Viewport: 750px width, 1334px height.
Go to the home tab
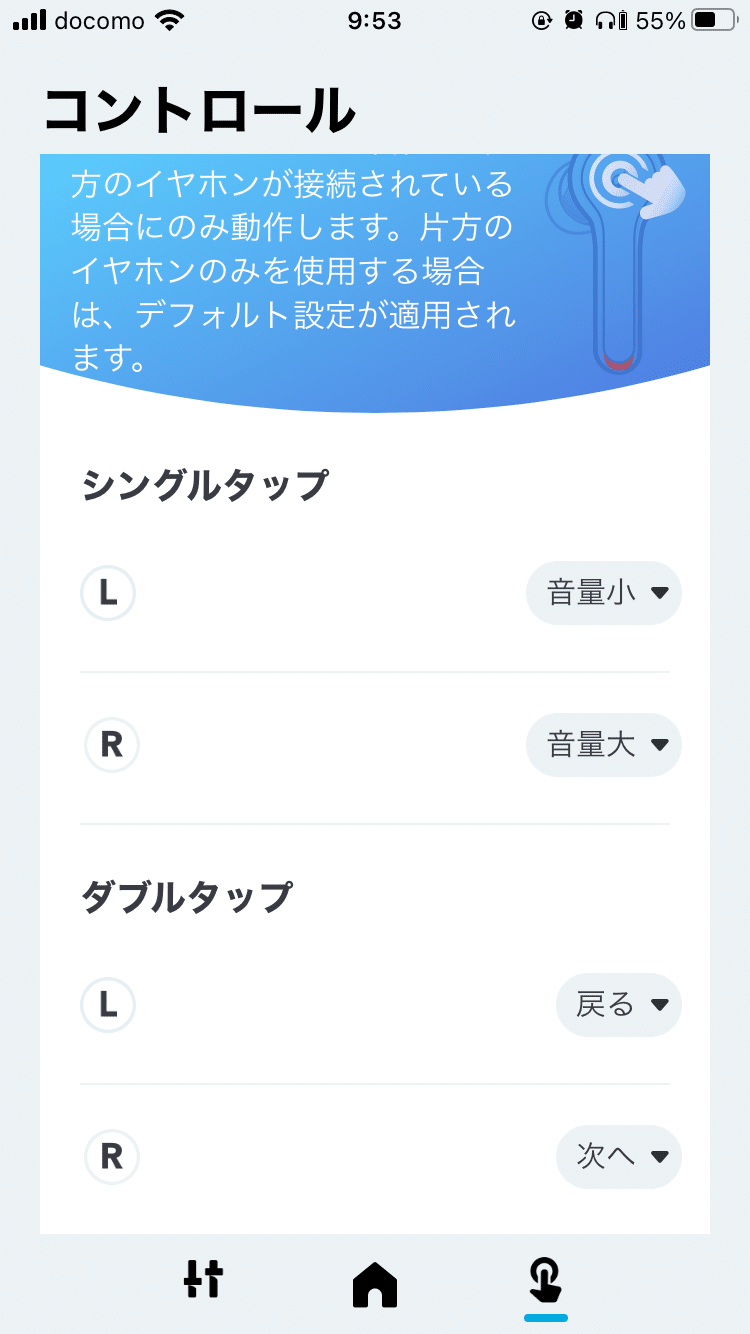click(375, 1283)
